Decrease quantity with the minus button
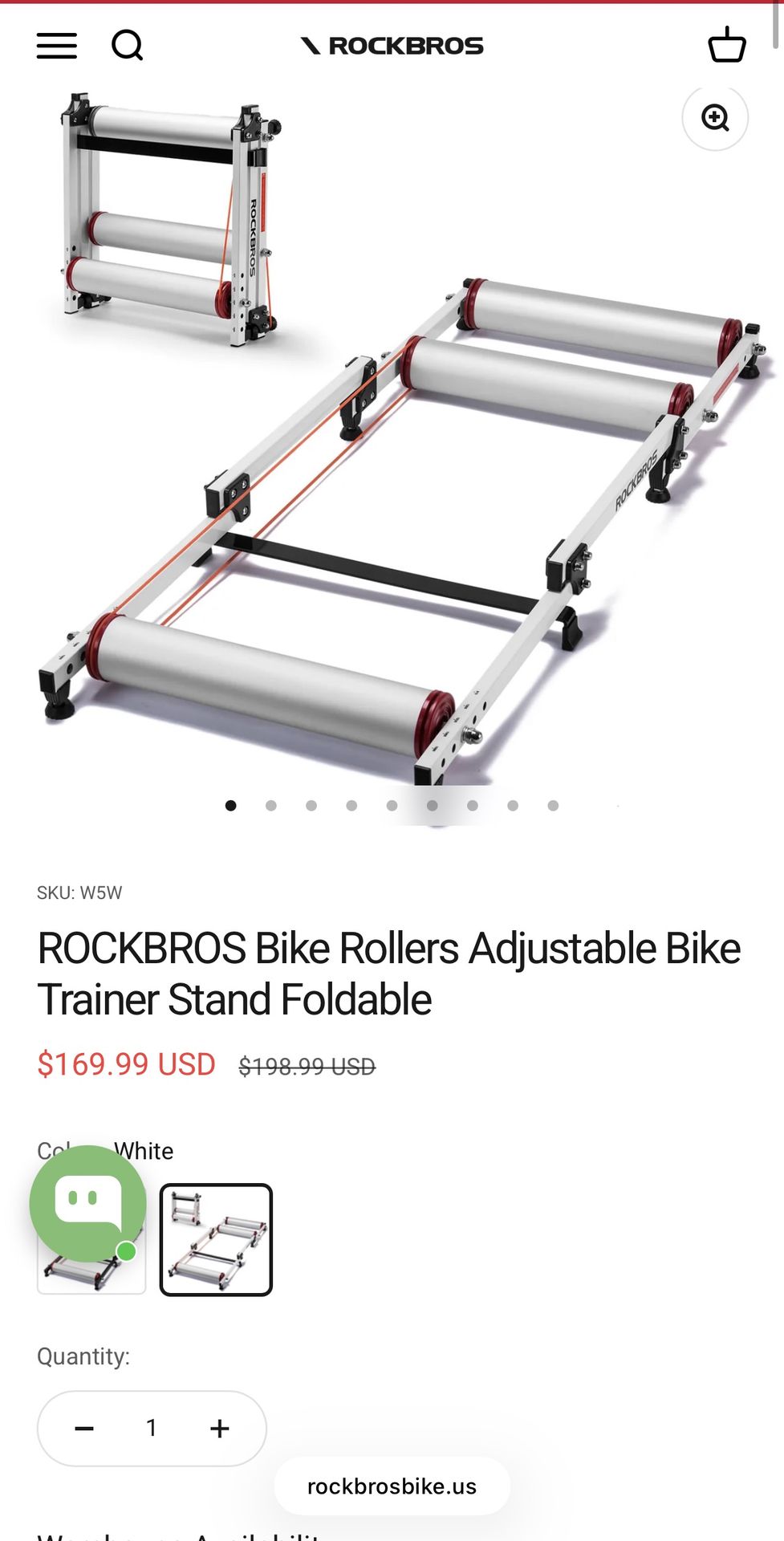This screenshot has height=1541, width=784. point(84,1429)
